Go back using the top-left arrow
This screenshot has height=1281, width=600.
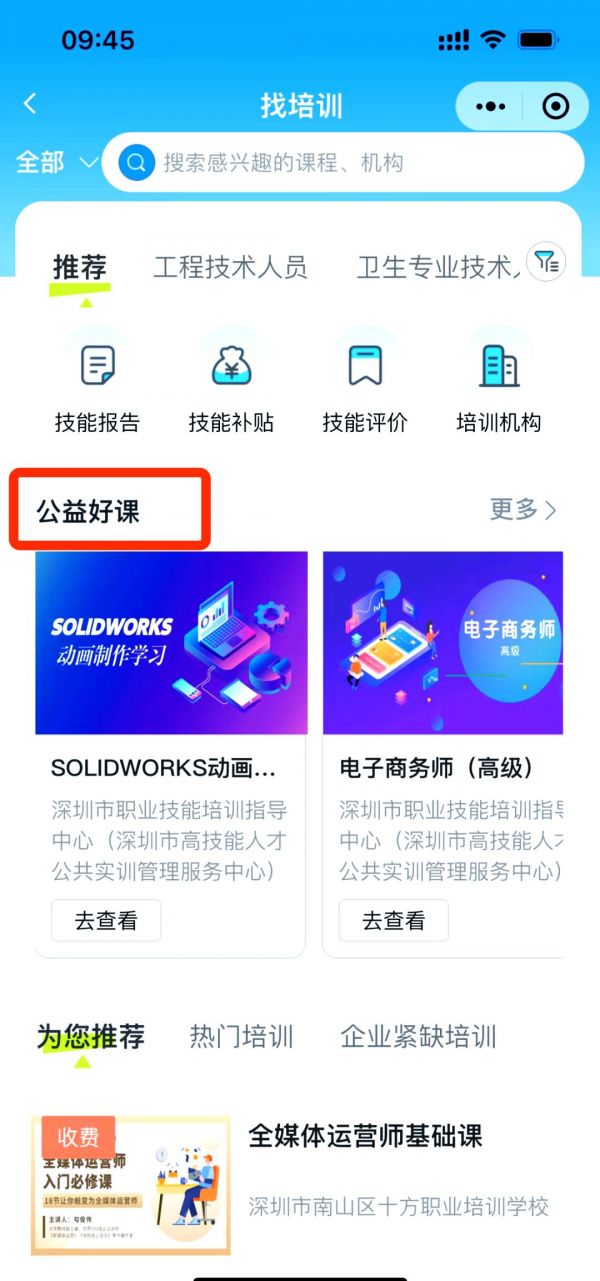point(30,103)
